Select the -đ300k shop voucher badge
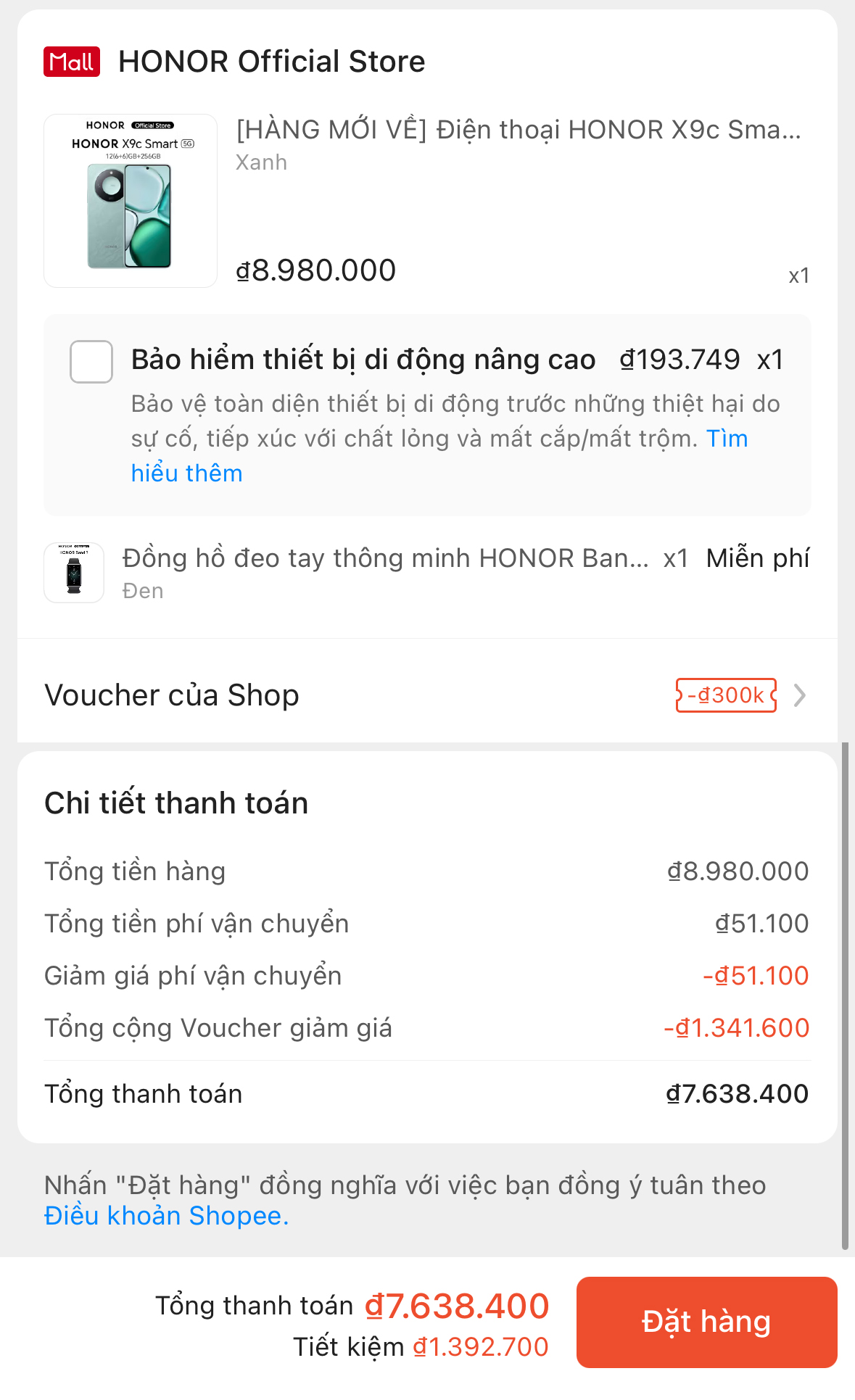The height and width of the screenshot is (1400, 855). (x=725, y=695)
